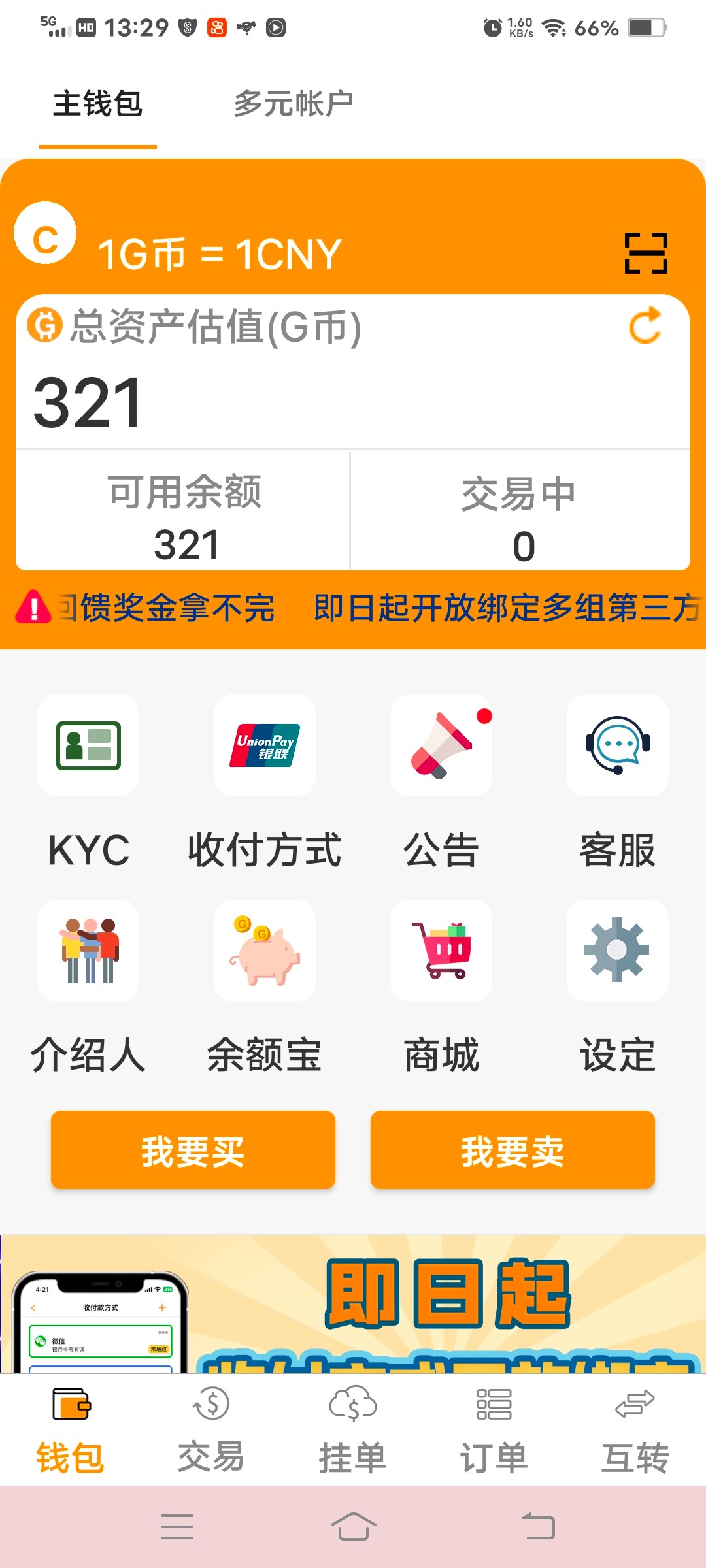This screenshot has width=706, height=1568.
Task: View 公告 announcements
Action: click(x=441, y=745)
